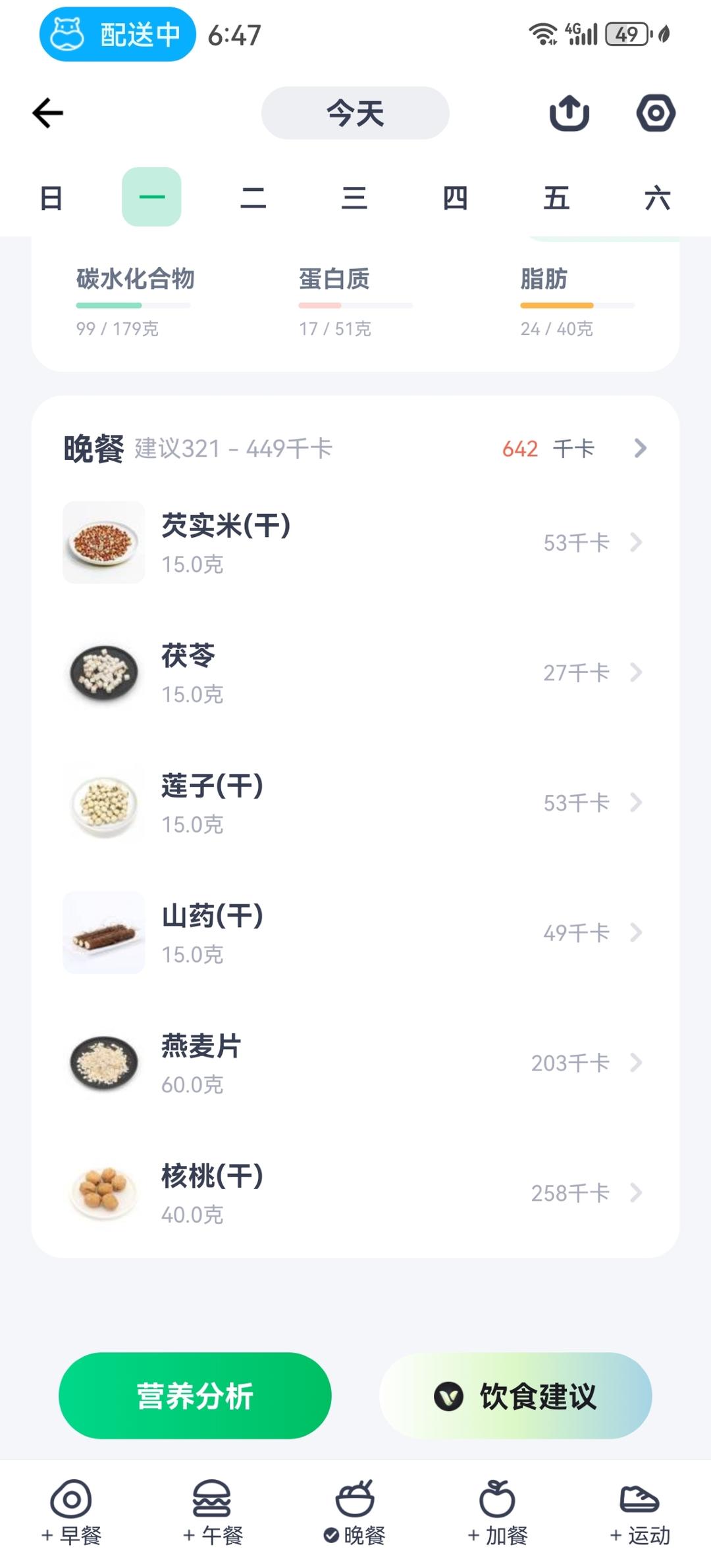Edit the 燕麦片 60.0克 entry
The height and width of the screenshot is (1568, 711).
[355, 1063]
